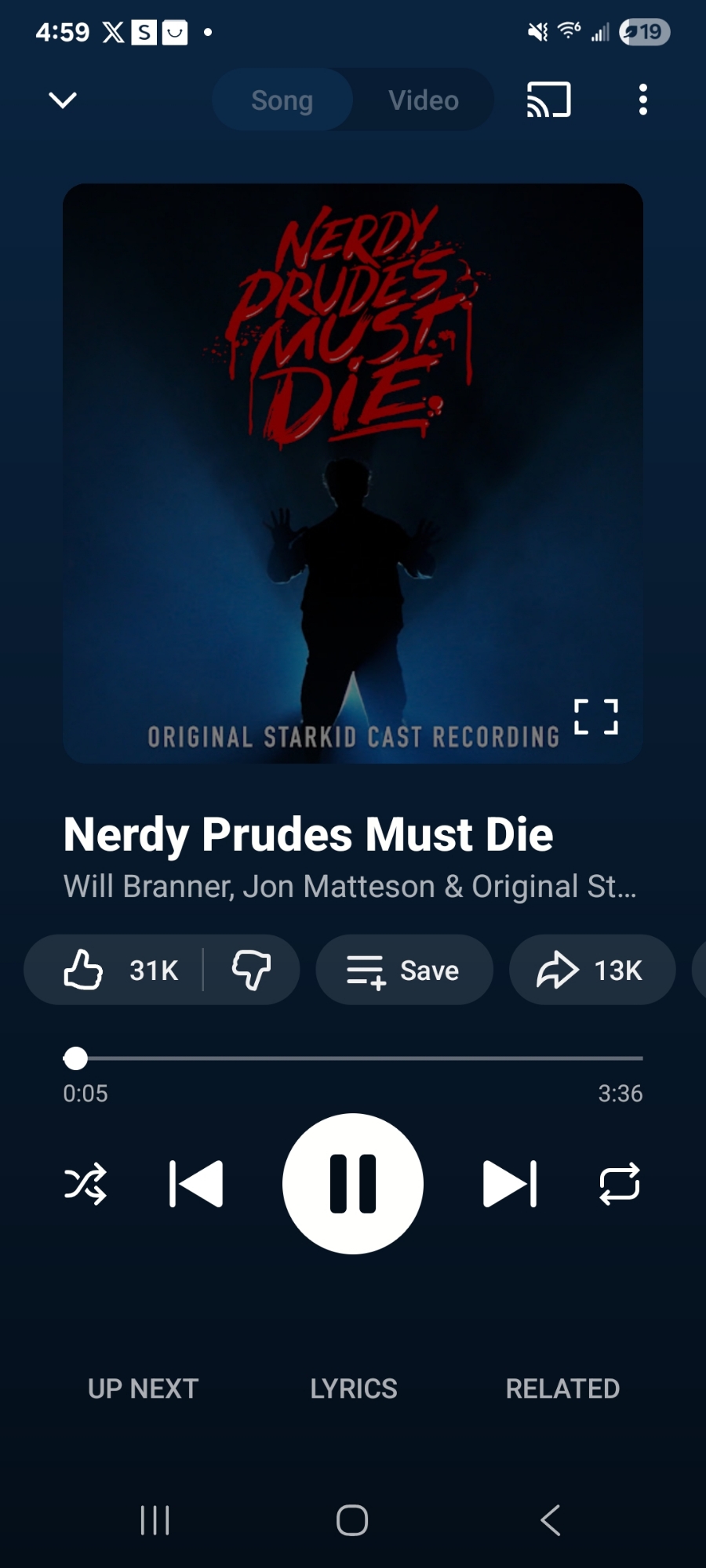
Task: Toggle shuffle mode
Action: [x=85, y=1184]
